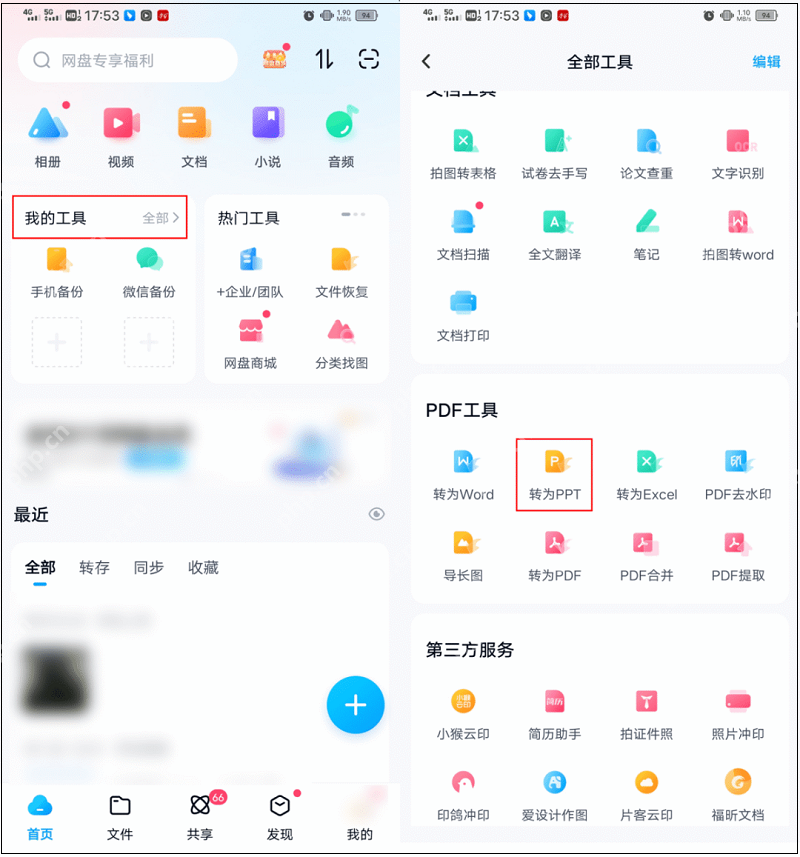
Task: Open the 相册 albums section
Action: [48, 136]
